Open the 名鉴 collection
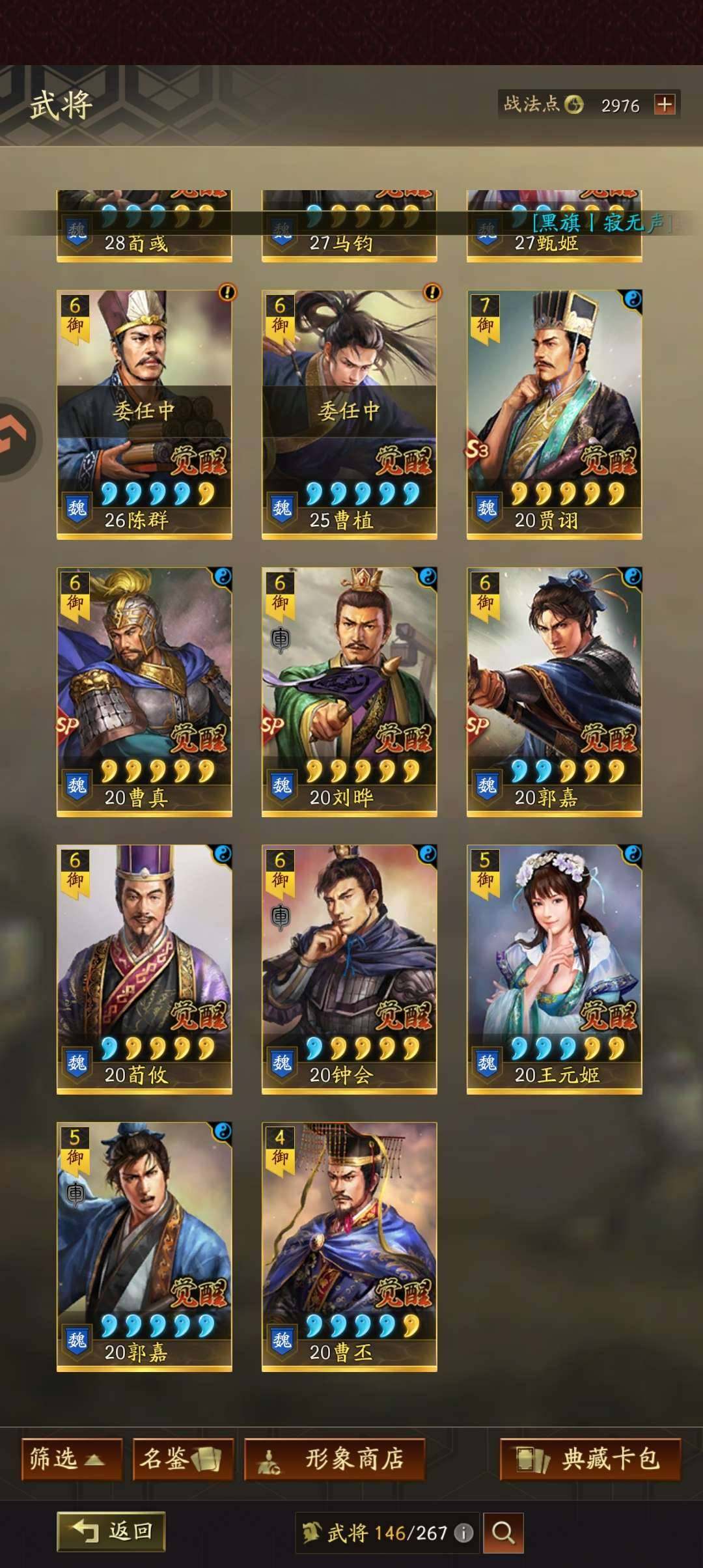Screen dimensions: 703x1568 (x=182, y=1459)
